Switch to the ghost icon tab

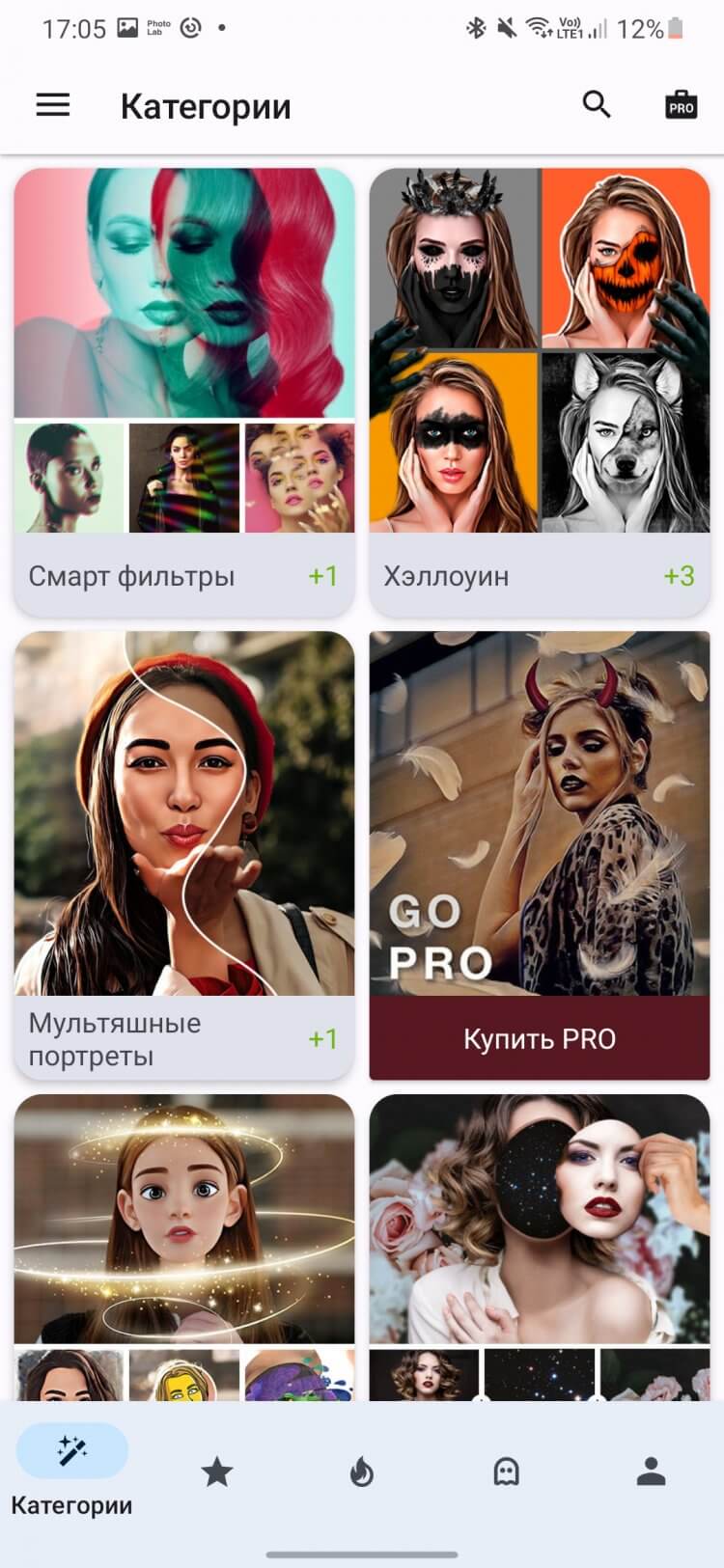[507, 1472]
